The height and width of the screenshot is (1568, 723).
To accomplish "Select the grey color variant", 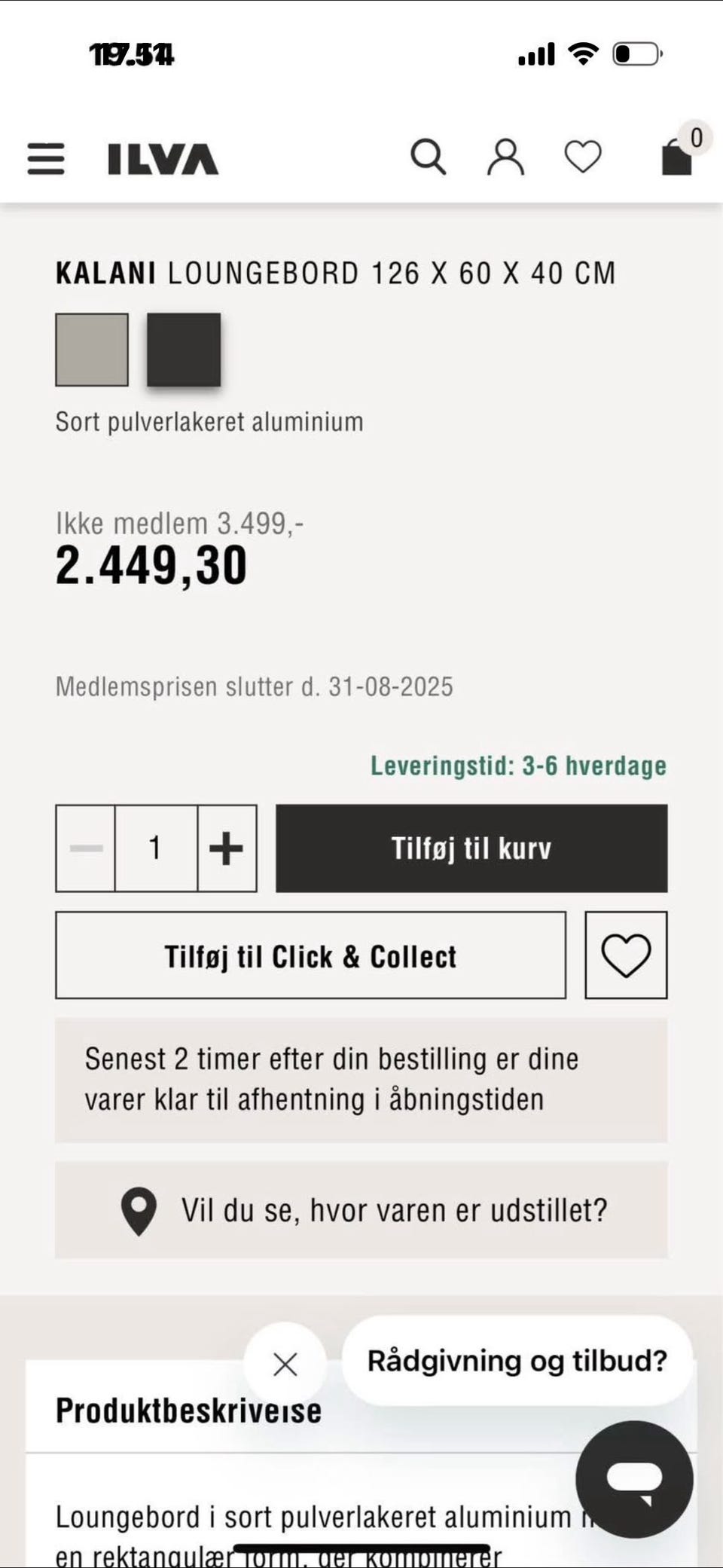I will coord(91,351).
